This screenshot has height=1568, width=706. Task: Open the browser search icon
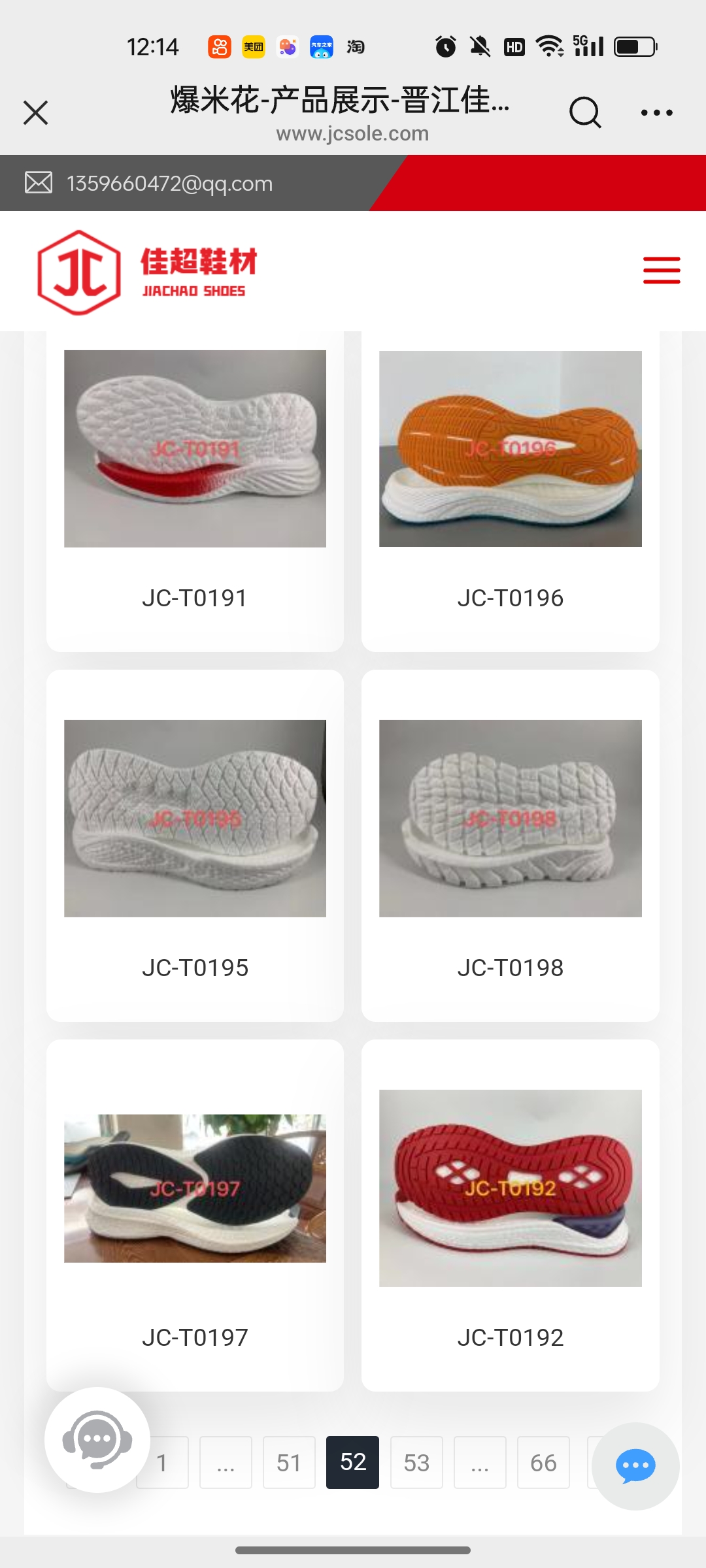(x=584, y=112)
